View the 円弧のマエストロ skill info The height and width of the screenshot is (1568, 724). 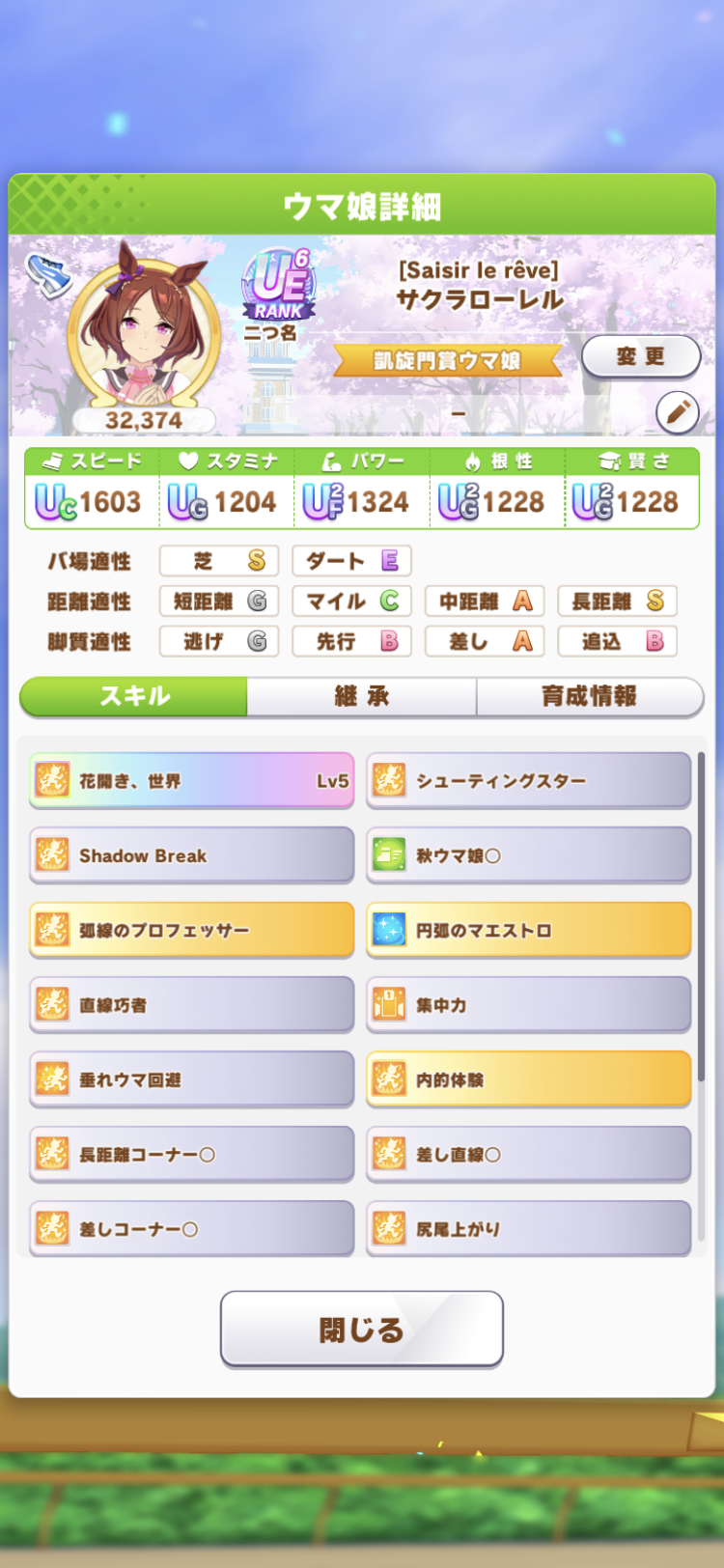coord(528,930)
